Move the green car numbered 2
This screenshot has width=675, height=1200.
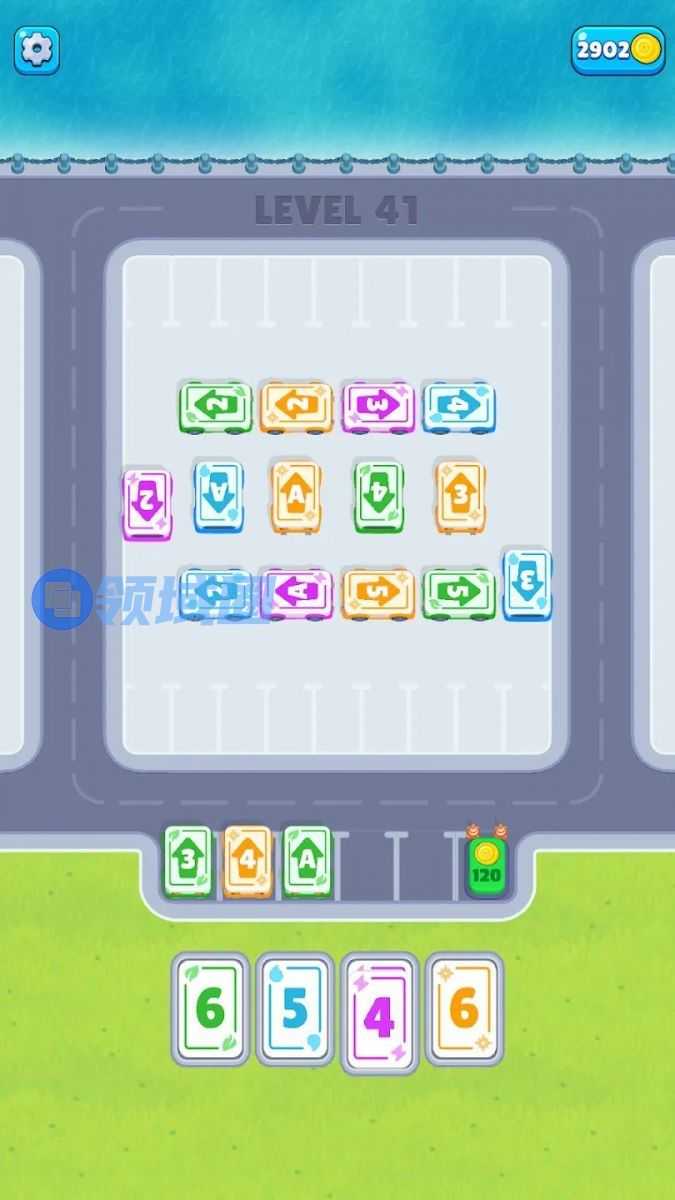[x=215, y=407]
